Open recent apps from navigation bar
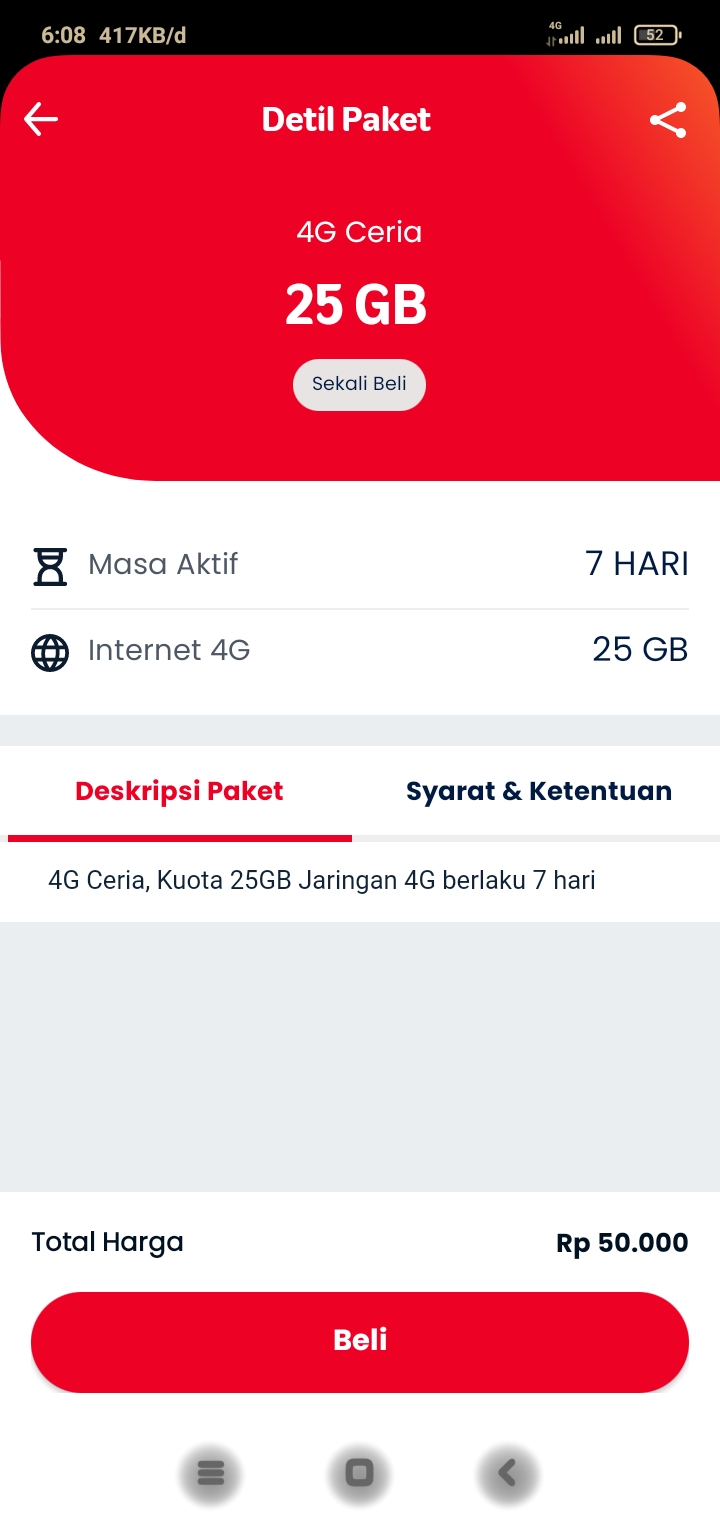Viewport: 720px width, 1520px height. tap(211, 1473)
